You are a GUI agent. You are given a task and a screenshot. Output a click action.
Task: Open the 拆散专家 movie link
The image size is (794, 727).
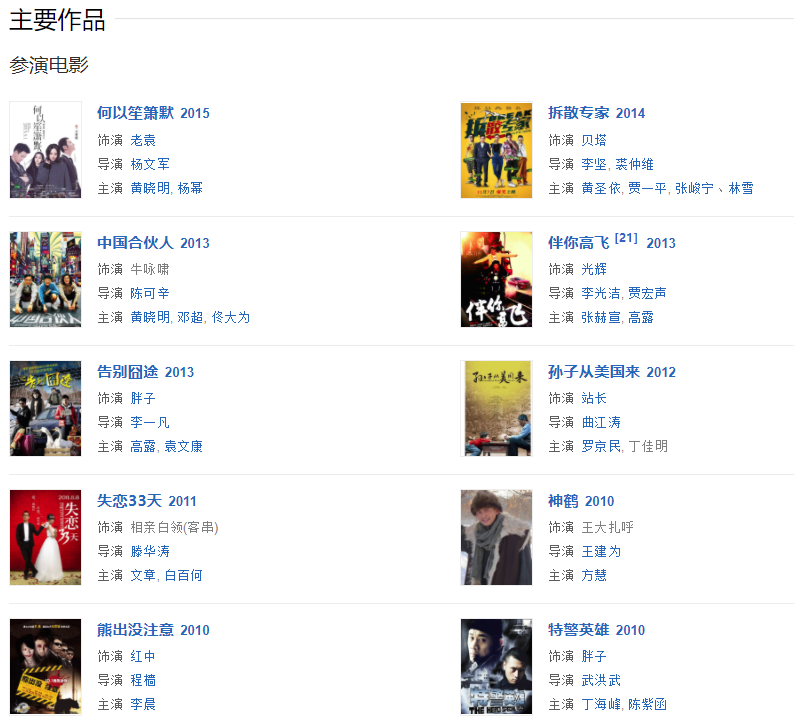579,113
